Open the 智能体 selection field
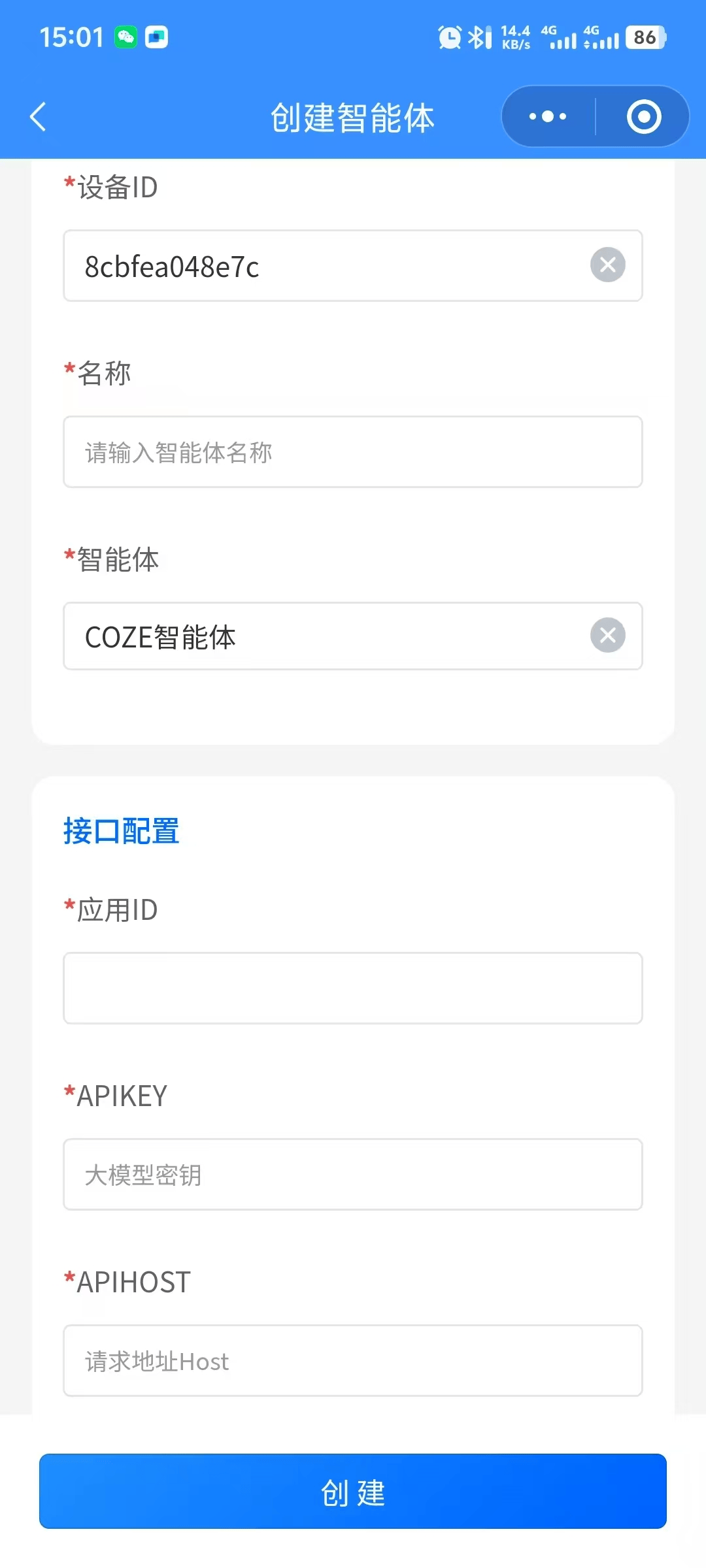This screenshot has width=706, height=1568. [327, 636]
